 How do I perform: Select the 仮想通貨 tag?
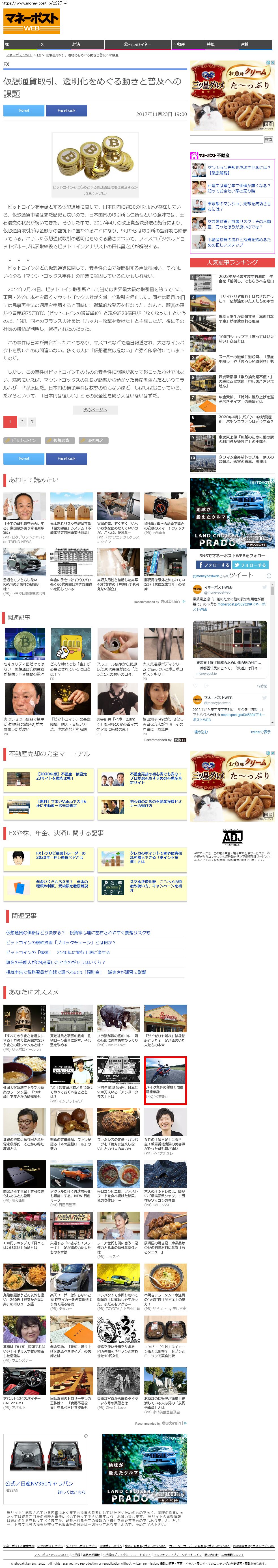pyautogui.click(x=61, y=440)
